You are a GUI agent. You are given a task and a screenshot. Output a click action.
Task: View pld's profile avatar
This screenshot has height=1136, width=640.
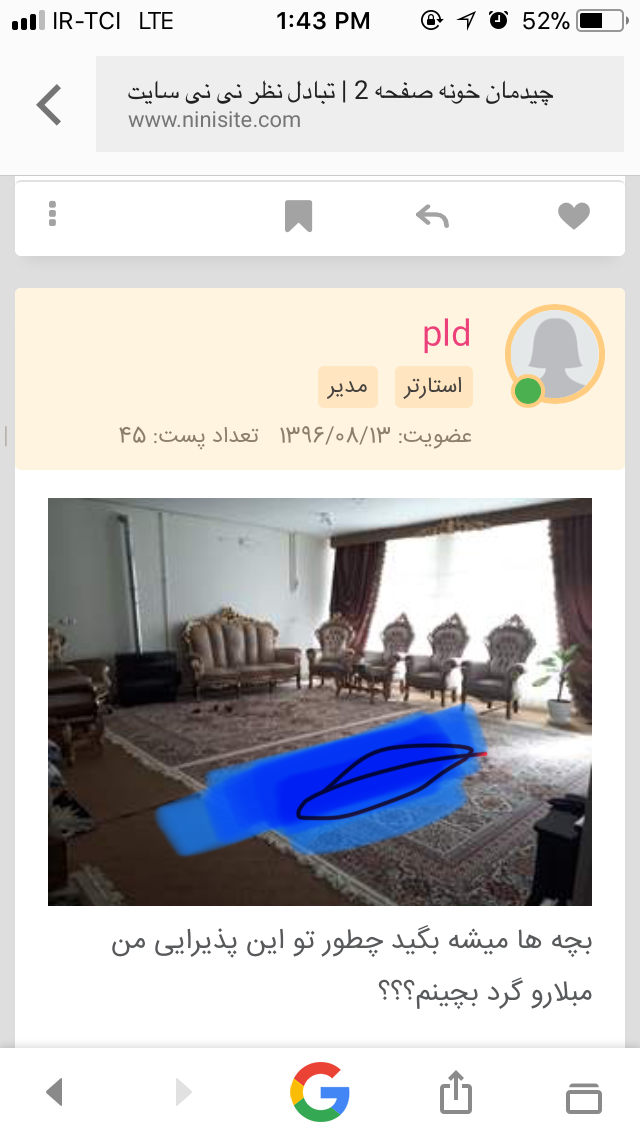coord(554,354)
